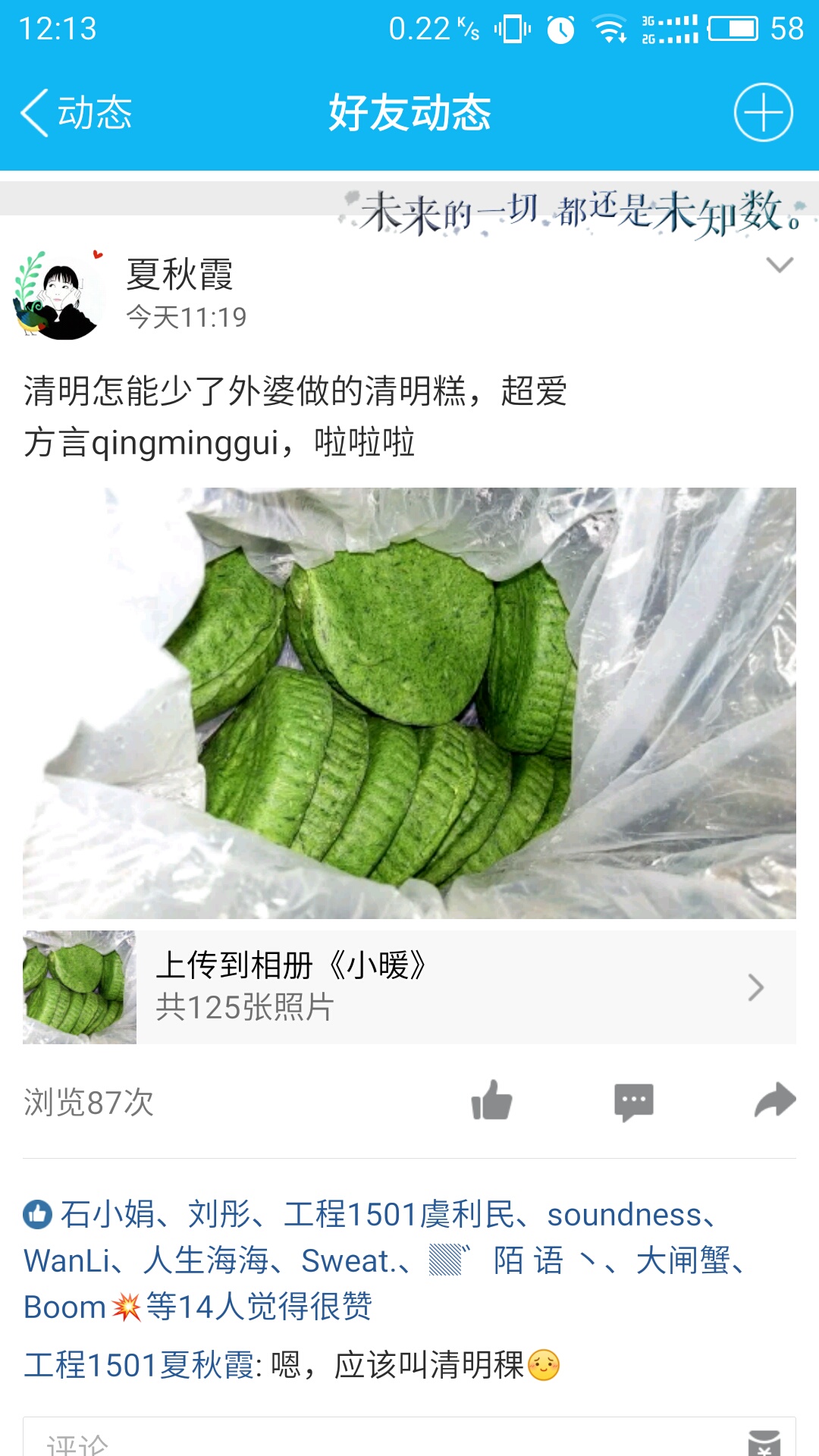View liker 工程1501虞利民's profile
The width and height of the screenshot is (819, 1456).
pyautogui.click(x=399, y=1215)
